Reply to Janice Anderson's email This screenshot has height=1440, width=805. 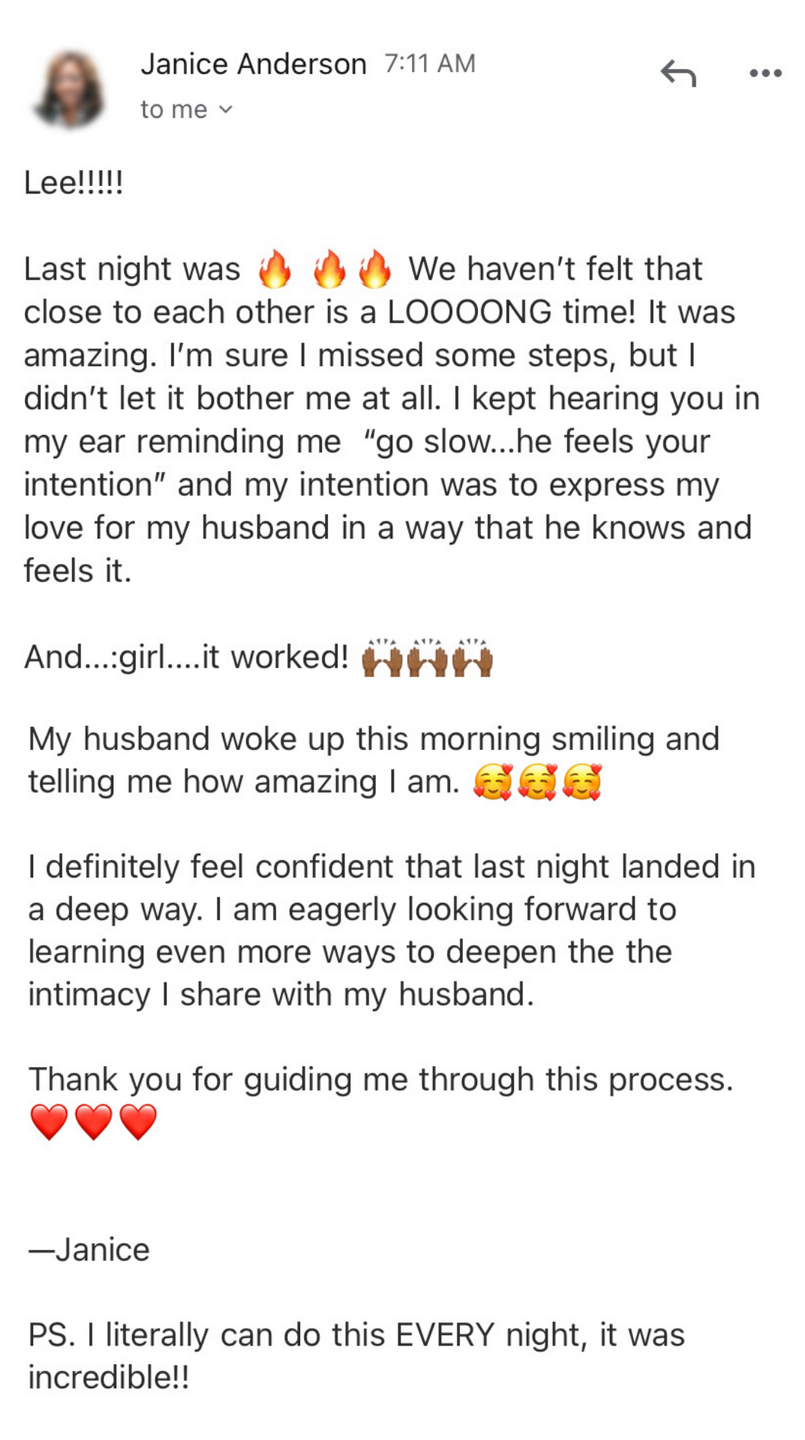(678, 73)
